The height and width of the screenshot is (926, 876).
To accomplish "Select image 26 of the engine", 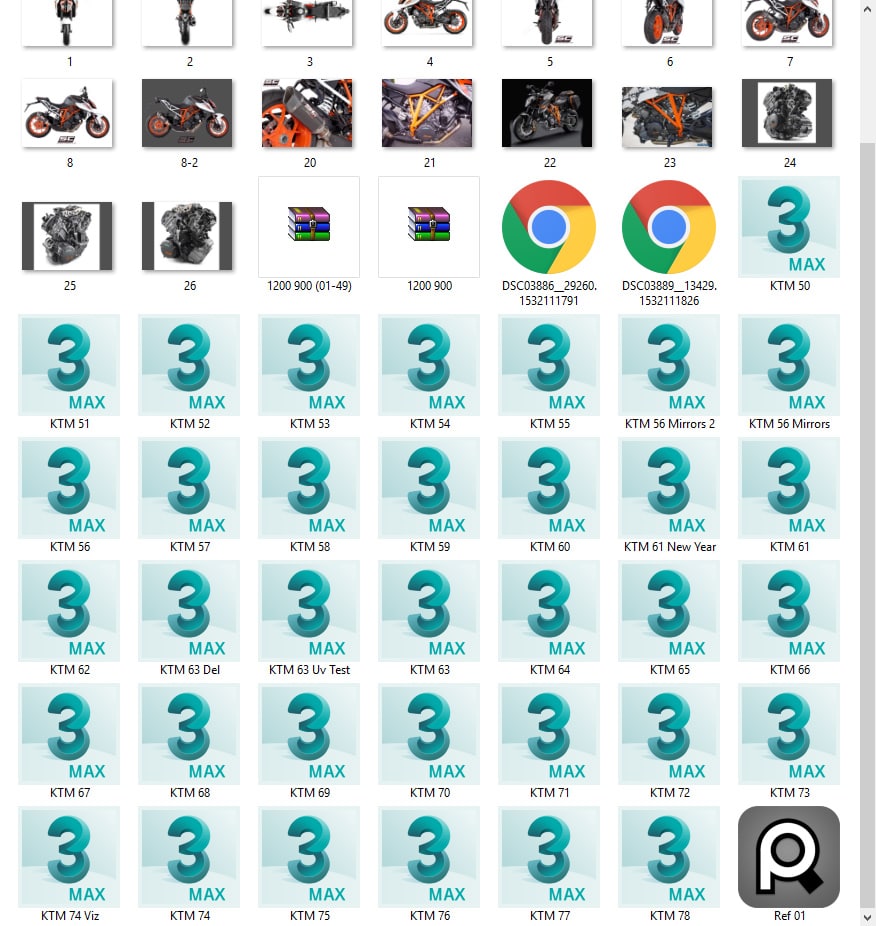I will 189,236.
